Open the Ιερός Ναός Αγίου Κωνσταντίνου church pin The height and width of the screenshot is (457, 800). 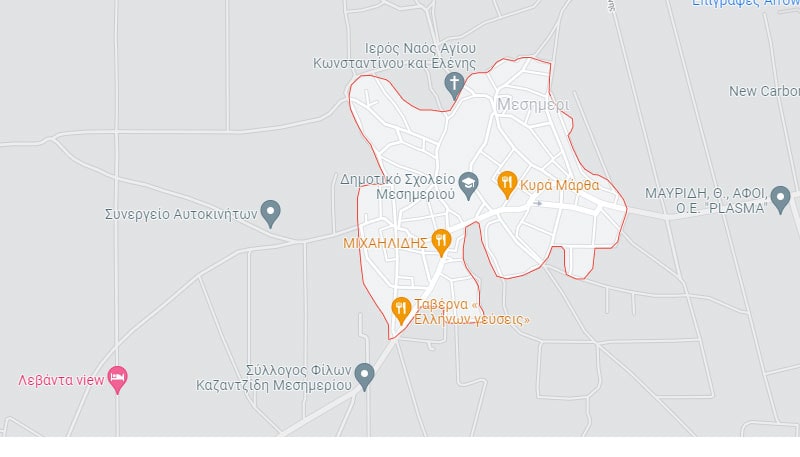pyautogui.click(x=454, y=82)
